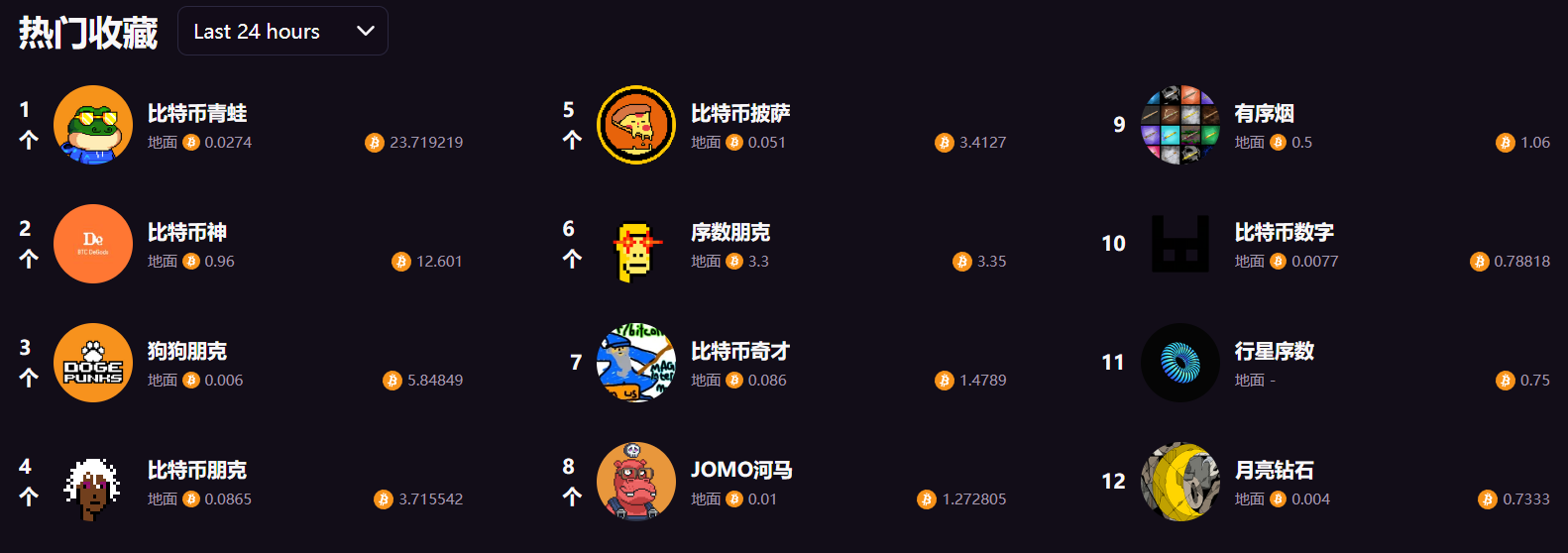View the 比特币奇才 collection
This screenshot has width=1568, height=553.
pos(740,352)
